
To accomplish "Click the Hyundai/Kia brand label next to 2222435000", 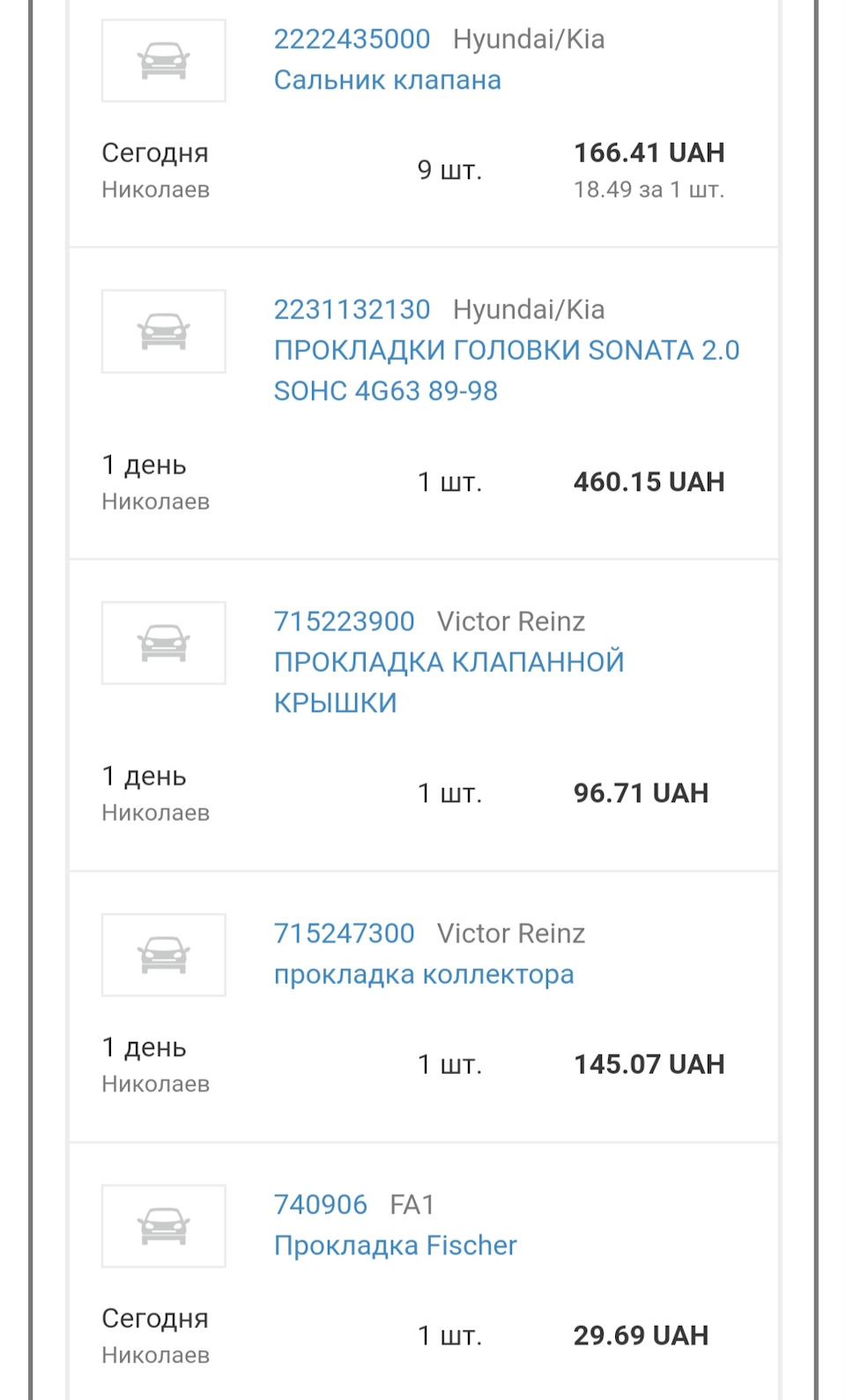I will (528, 39).
